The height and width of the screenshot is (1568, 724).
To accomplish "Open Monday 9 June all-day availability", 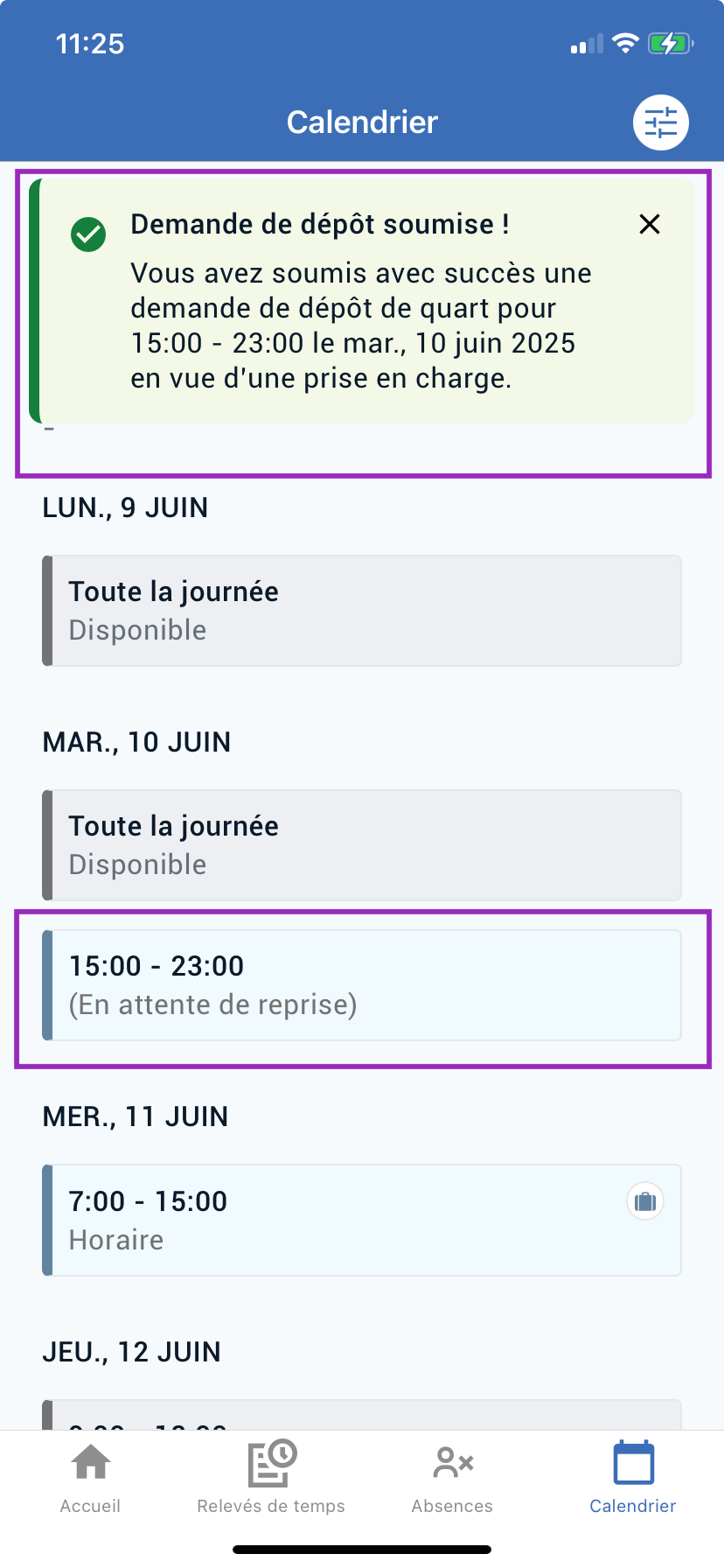I will coord(362,611).
